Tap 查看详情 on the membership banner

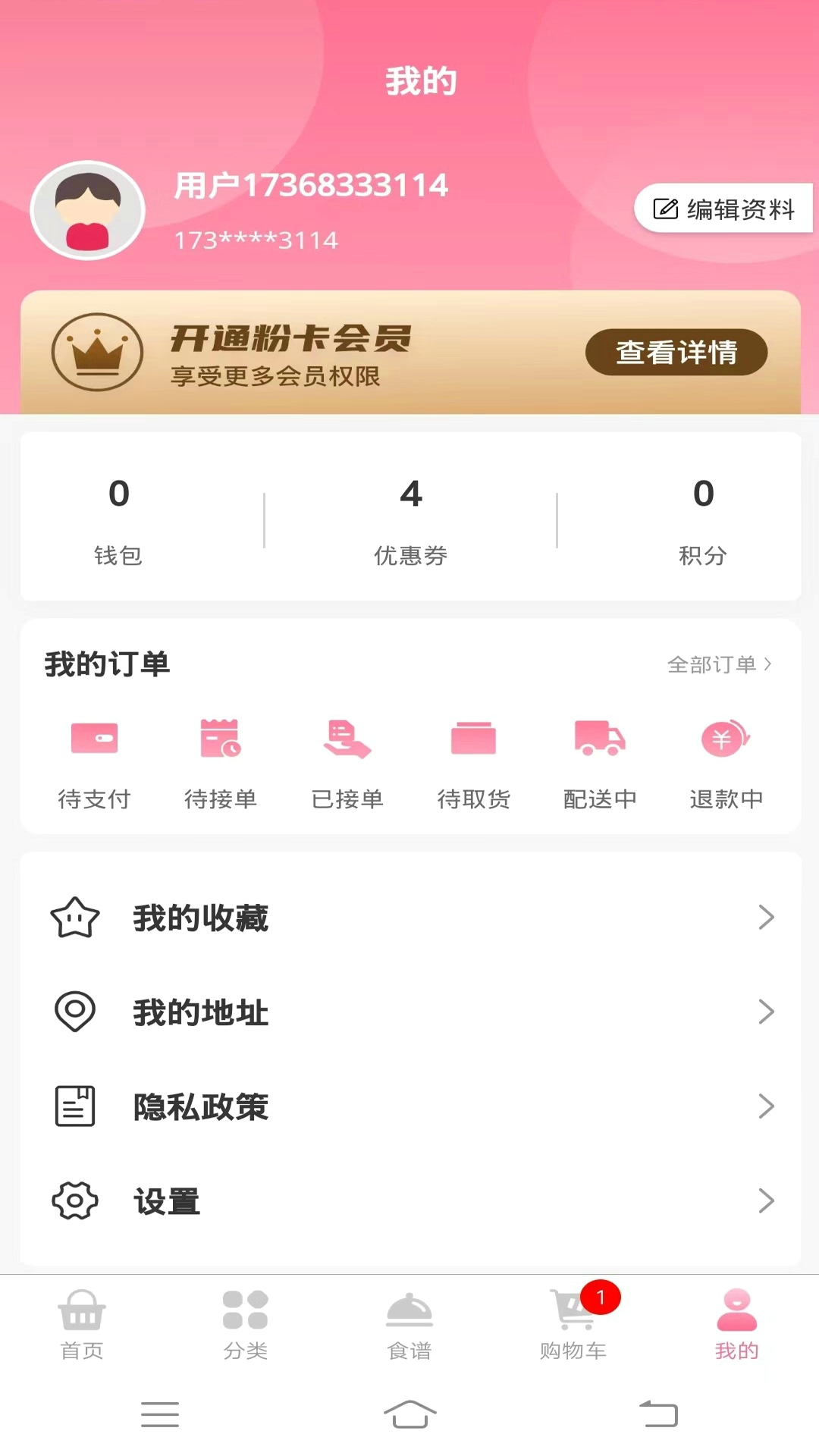pyautogui.click(x=676, y=352)
